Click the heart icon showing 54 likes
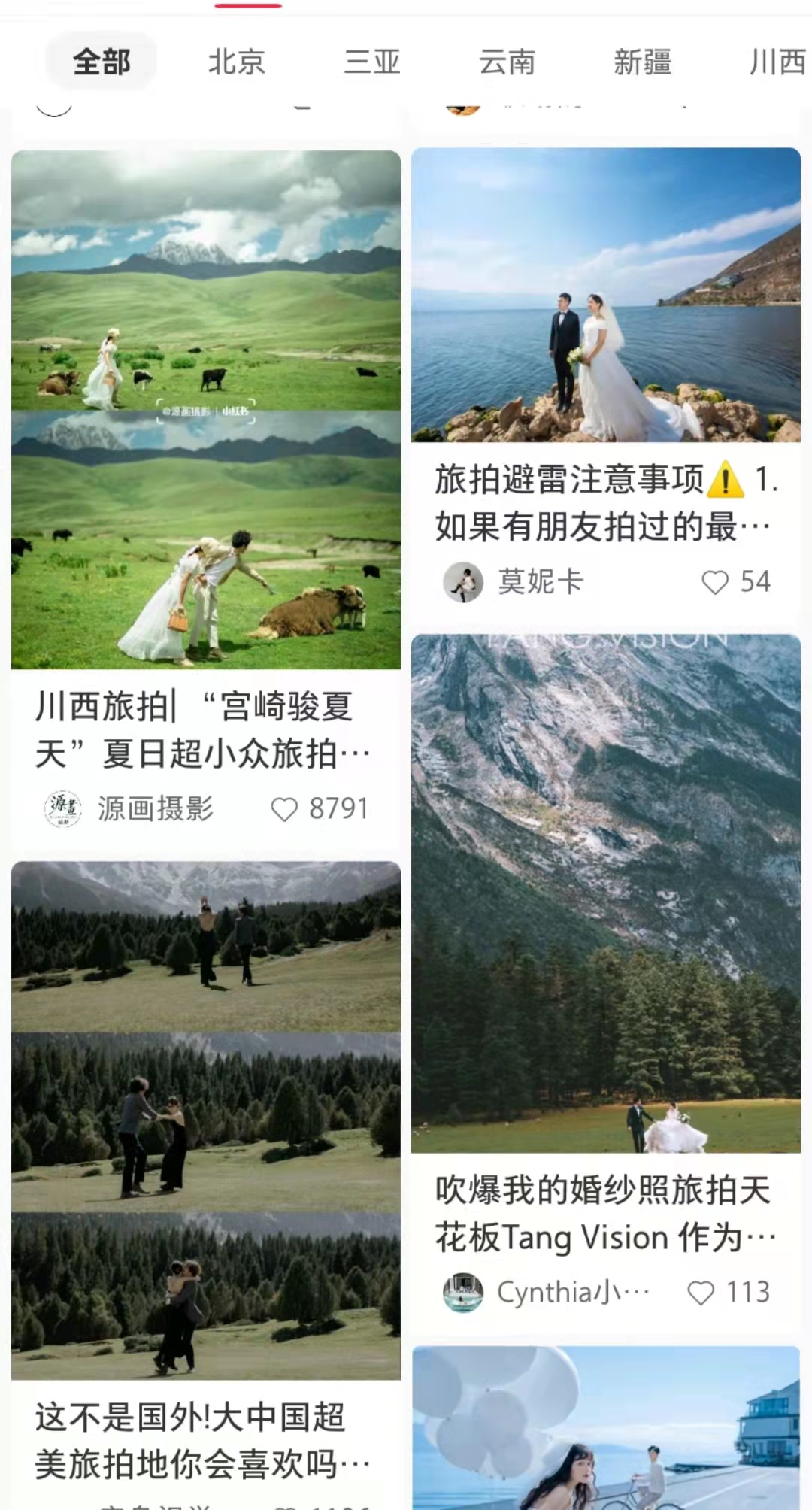The width and height of the screenshot is (812, 1510). point(715,581)
